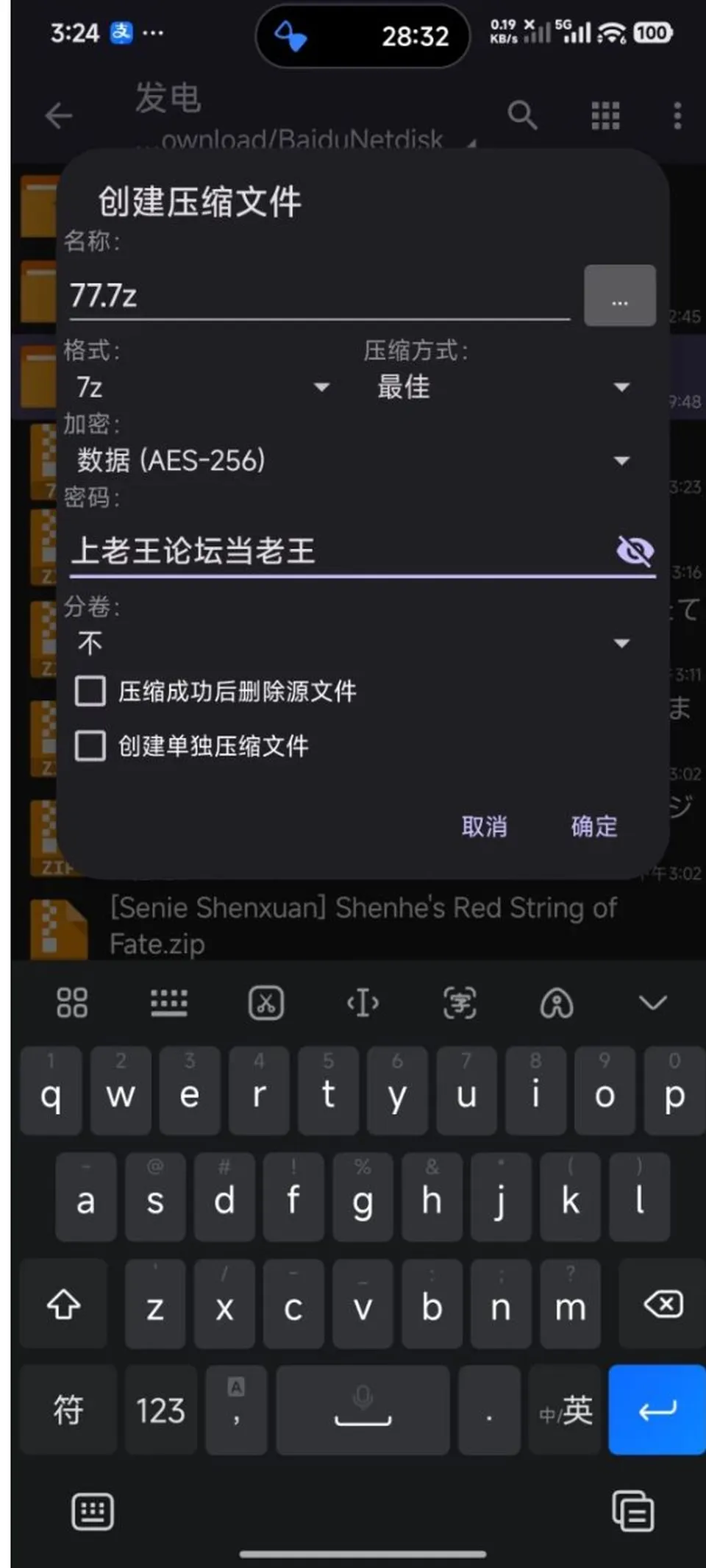Toggle password visibility eye icon

(635, 550)
